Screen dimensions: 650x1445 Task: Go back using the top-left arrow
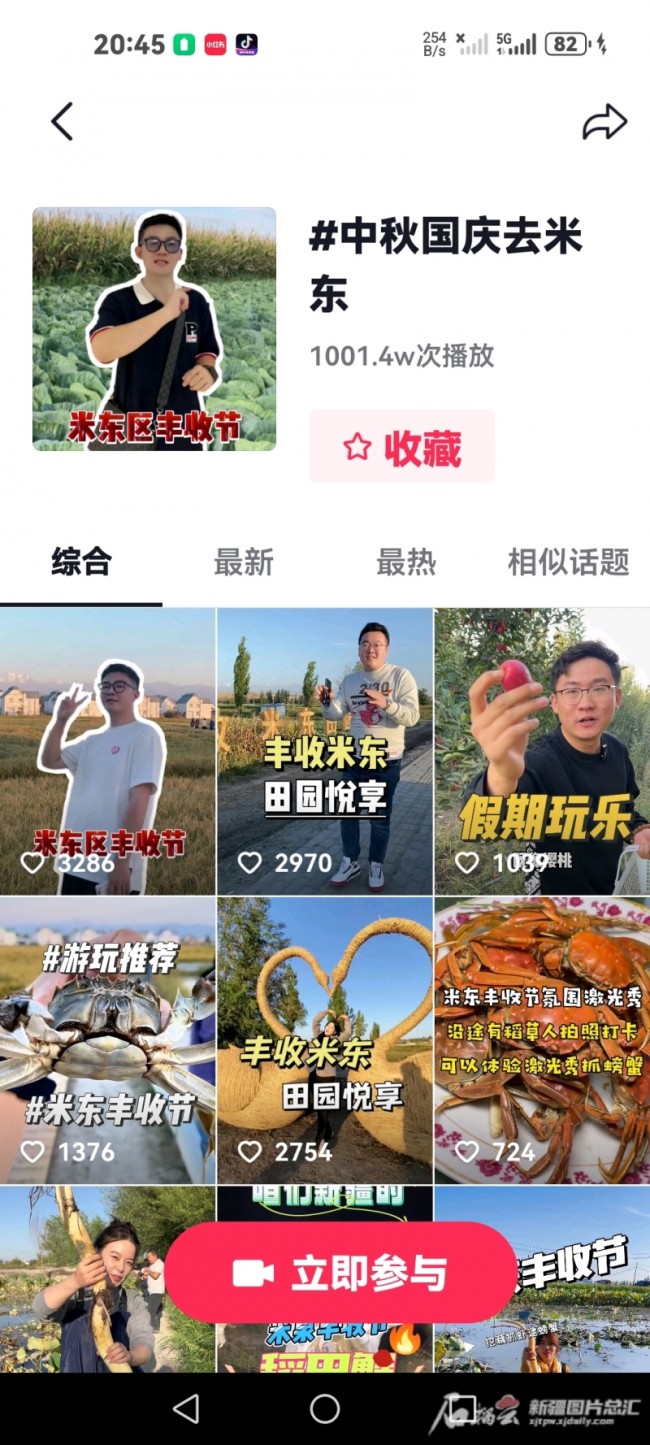62,122
